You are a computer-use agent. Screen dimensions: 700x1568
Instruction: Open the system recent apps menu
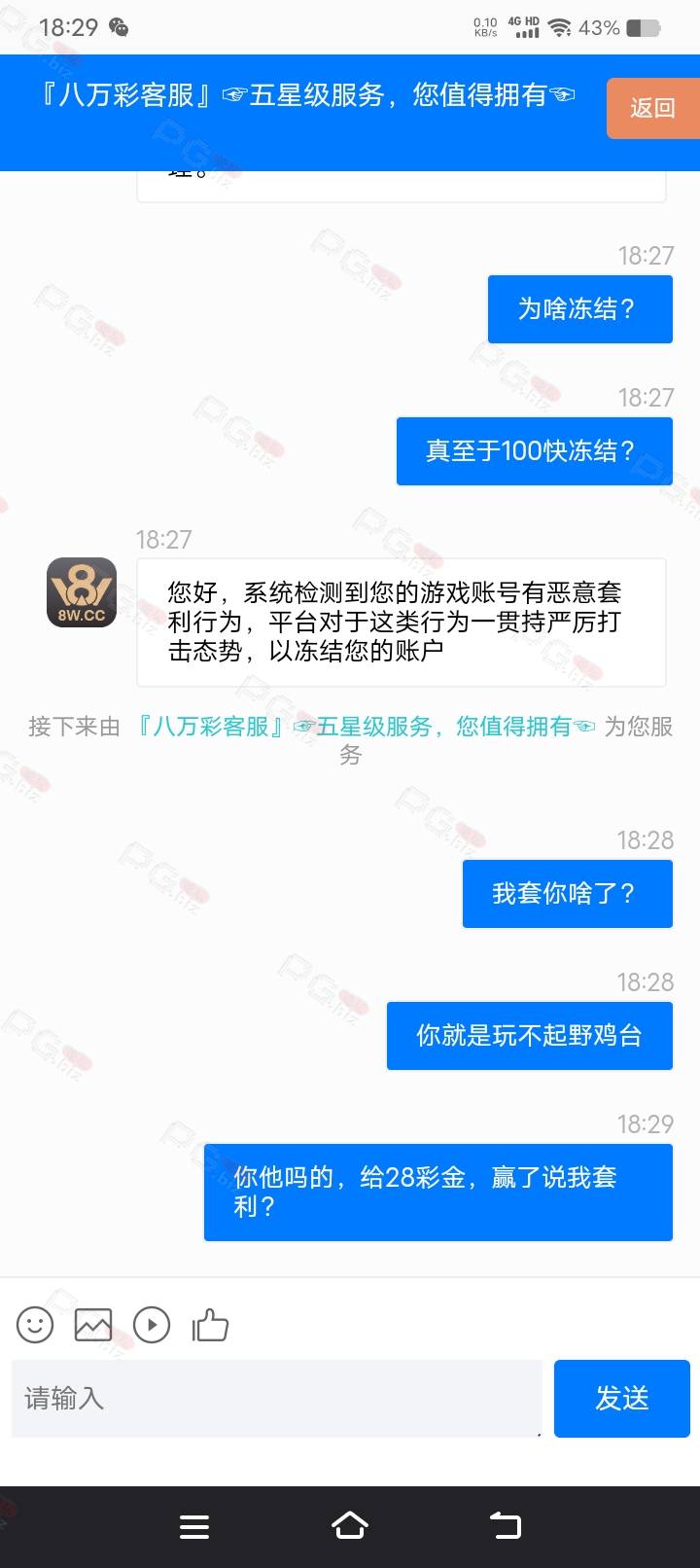coord(194,1527)
